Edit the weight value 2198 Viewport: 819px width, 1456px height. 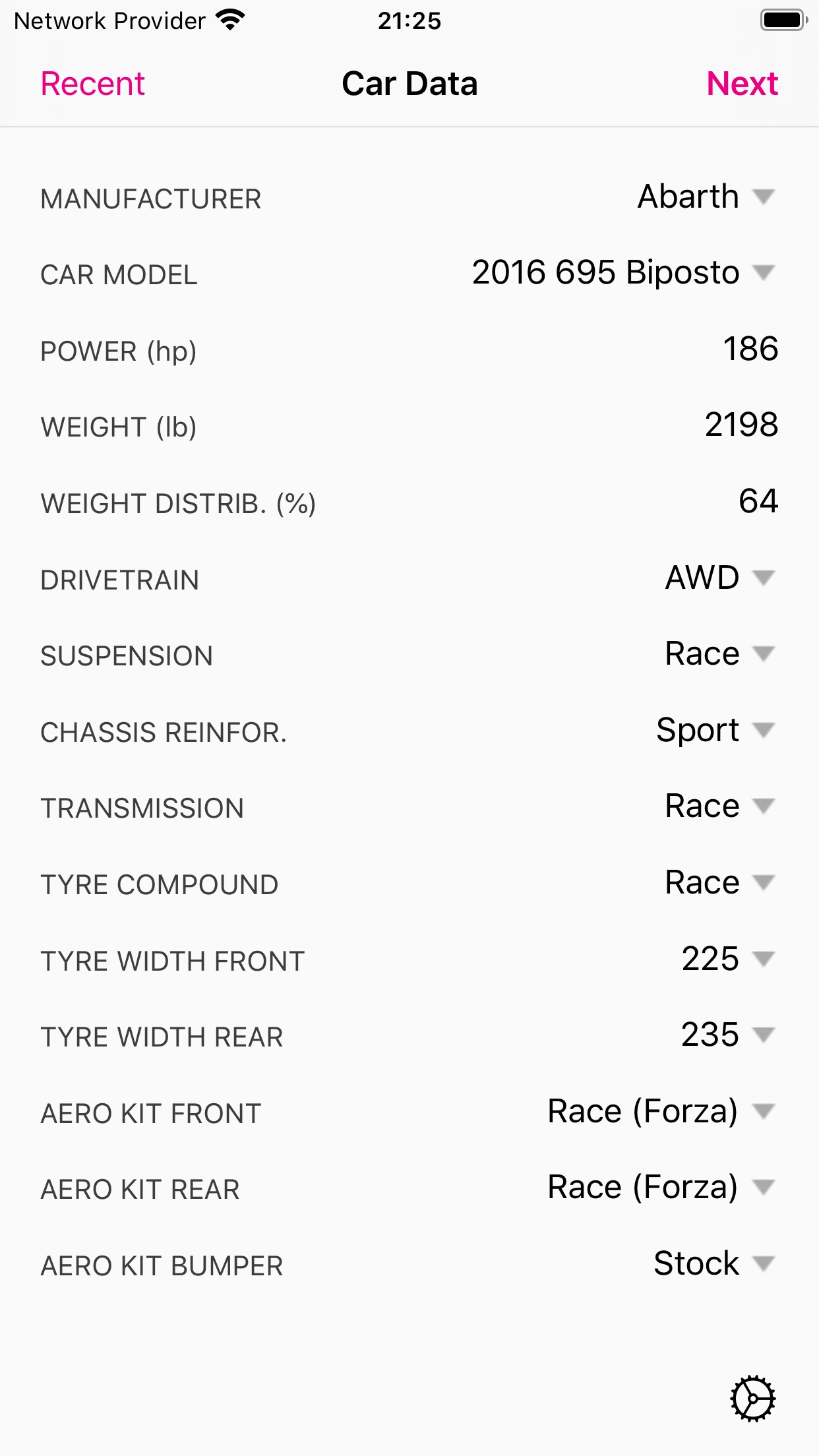click(x=741, y=425)
